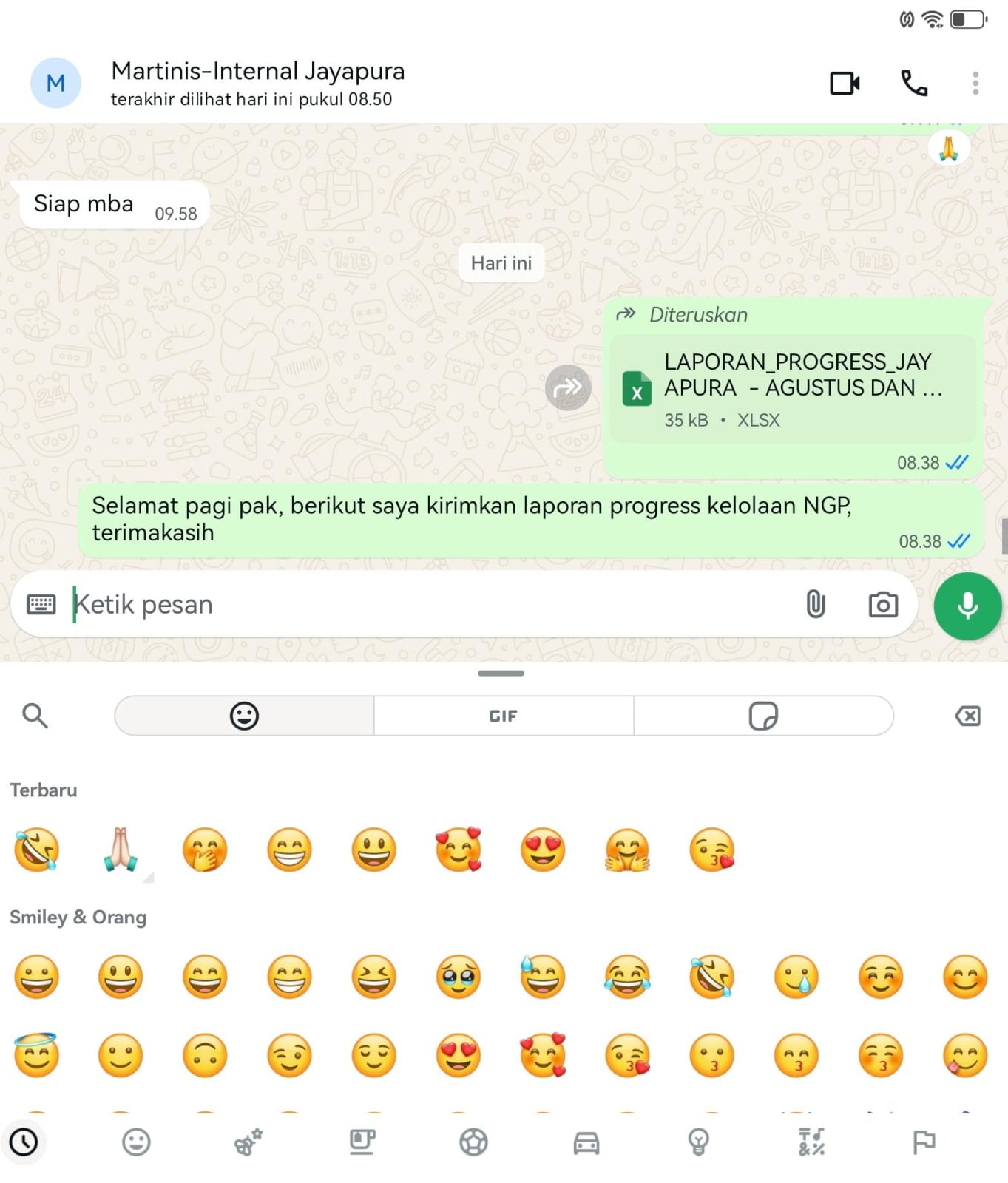
Task: Open the three-dot overflow menu
Action: [975, 84]
